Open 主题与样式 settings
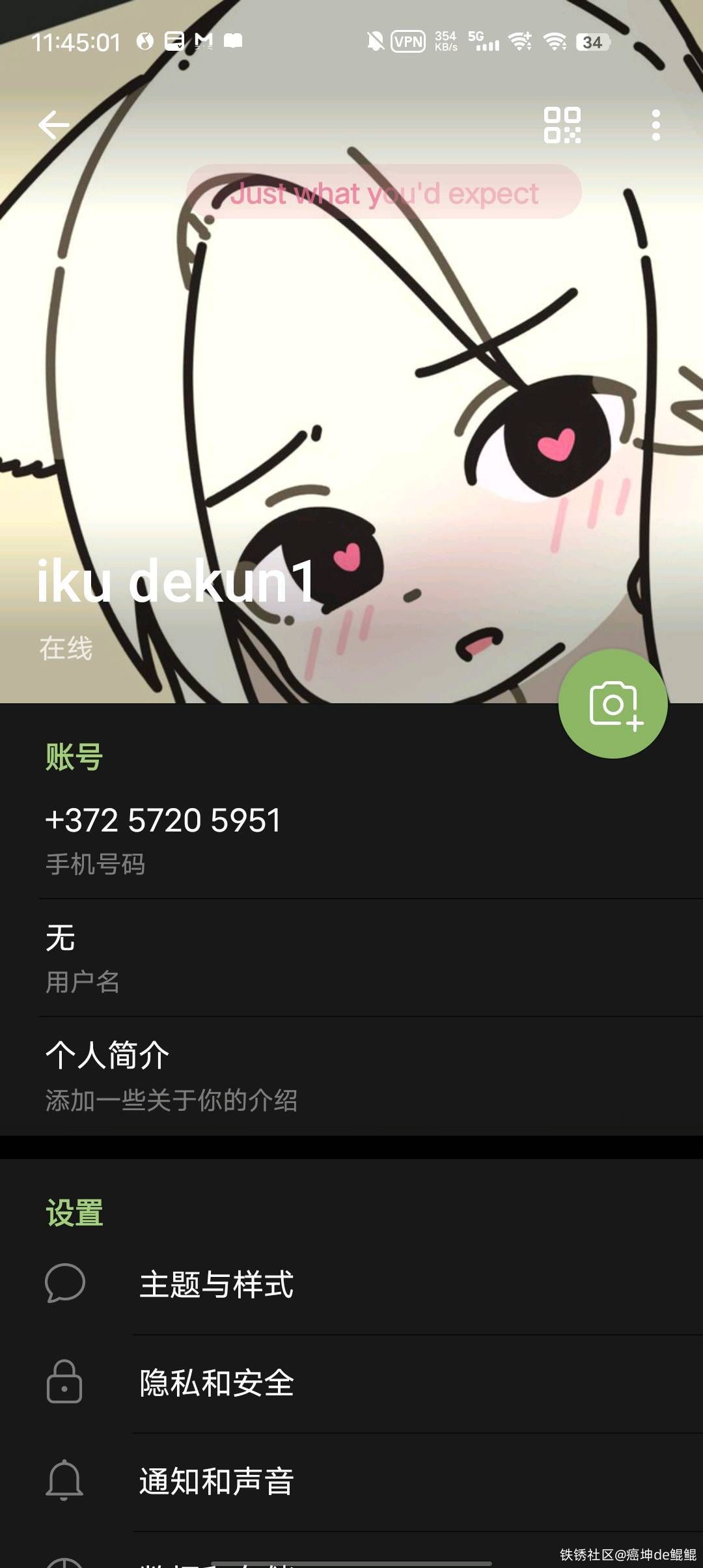The width and height of the screenshot is (703, 1568). pyautogui.click(x=351, y=1285)
